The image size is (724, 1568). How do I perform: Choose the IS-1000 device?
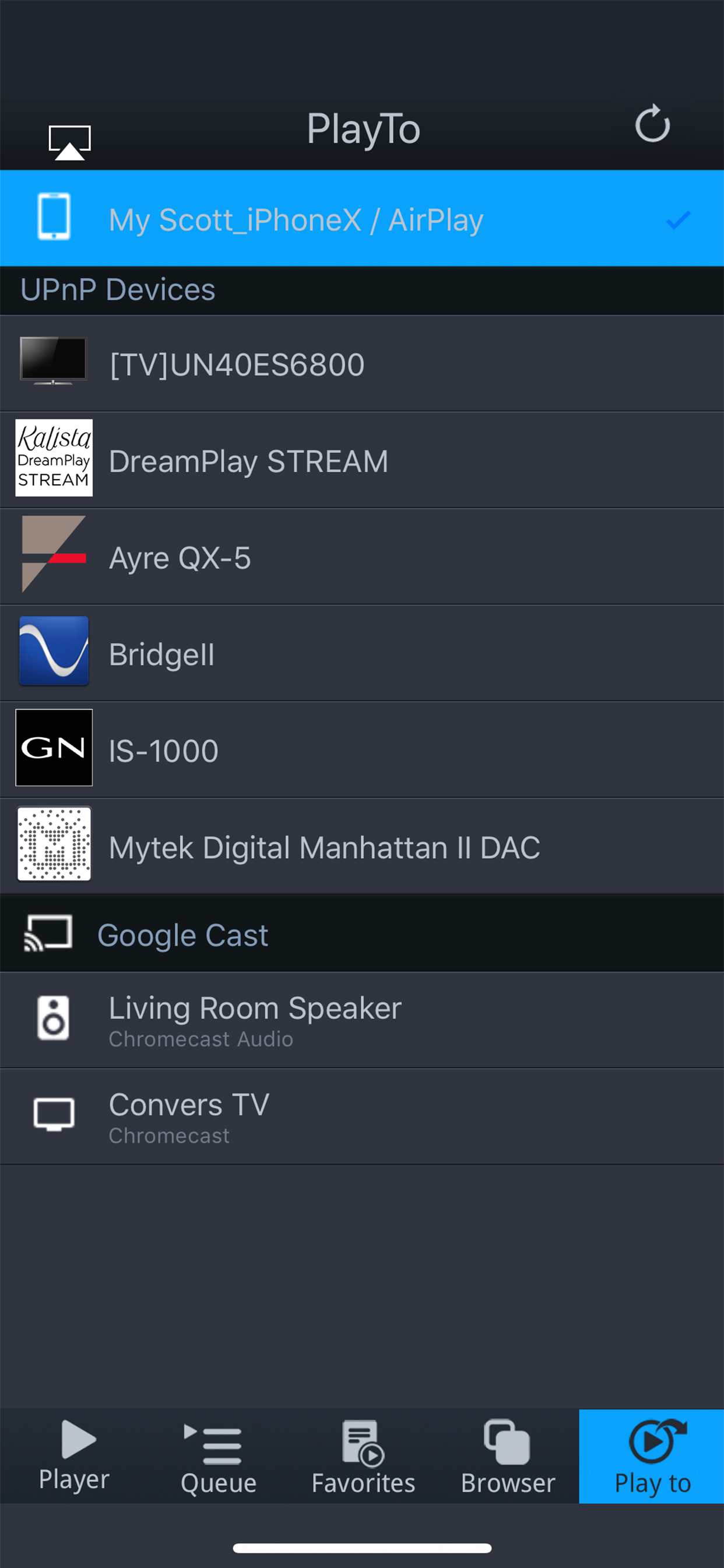361,750
